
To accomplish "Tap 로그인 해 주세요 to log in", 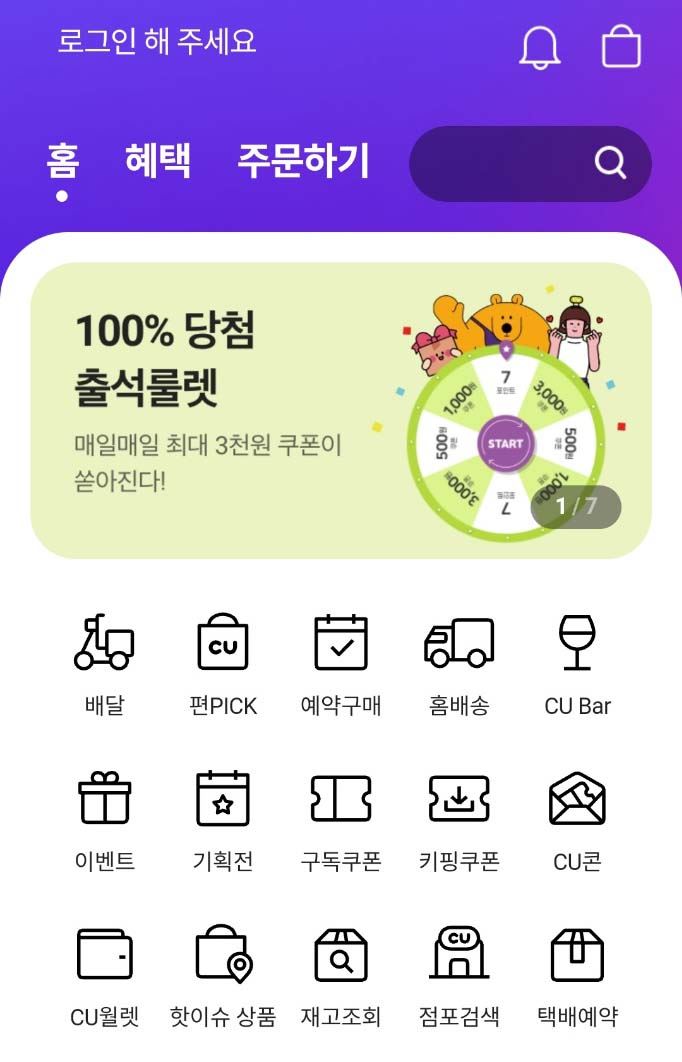I will pyautogui.click(x=157, y=42).
